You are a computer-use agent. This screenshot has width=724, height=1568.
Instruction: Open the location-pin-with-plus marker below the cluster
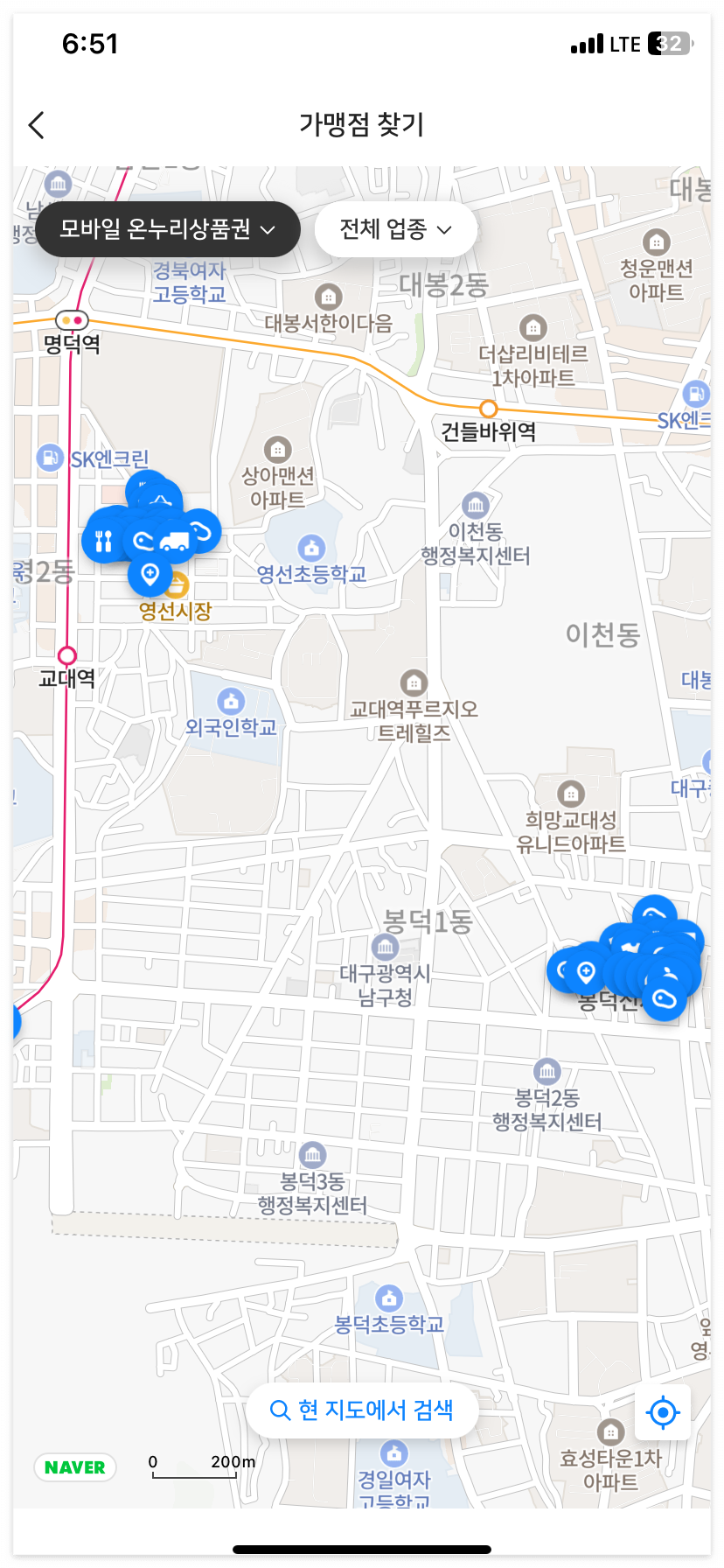tap(149, 575)
